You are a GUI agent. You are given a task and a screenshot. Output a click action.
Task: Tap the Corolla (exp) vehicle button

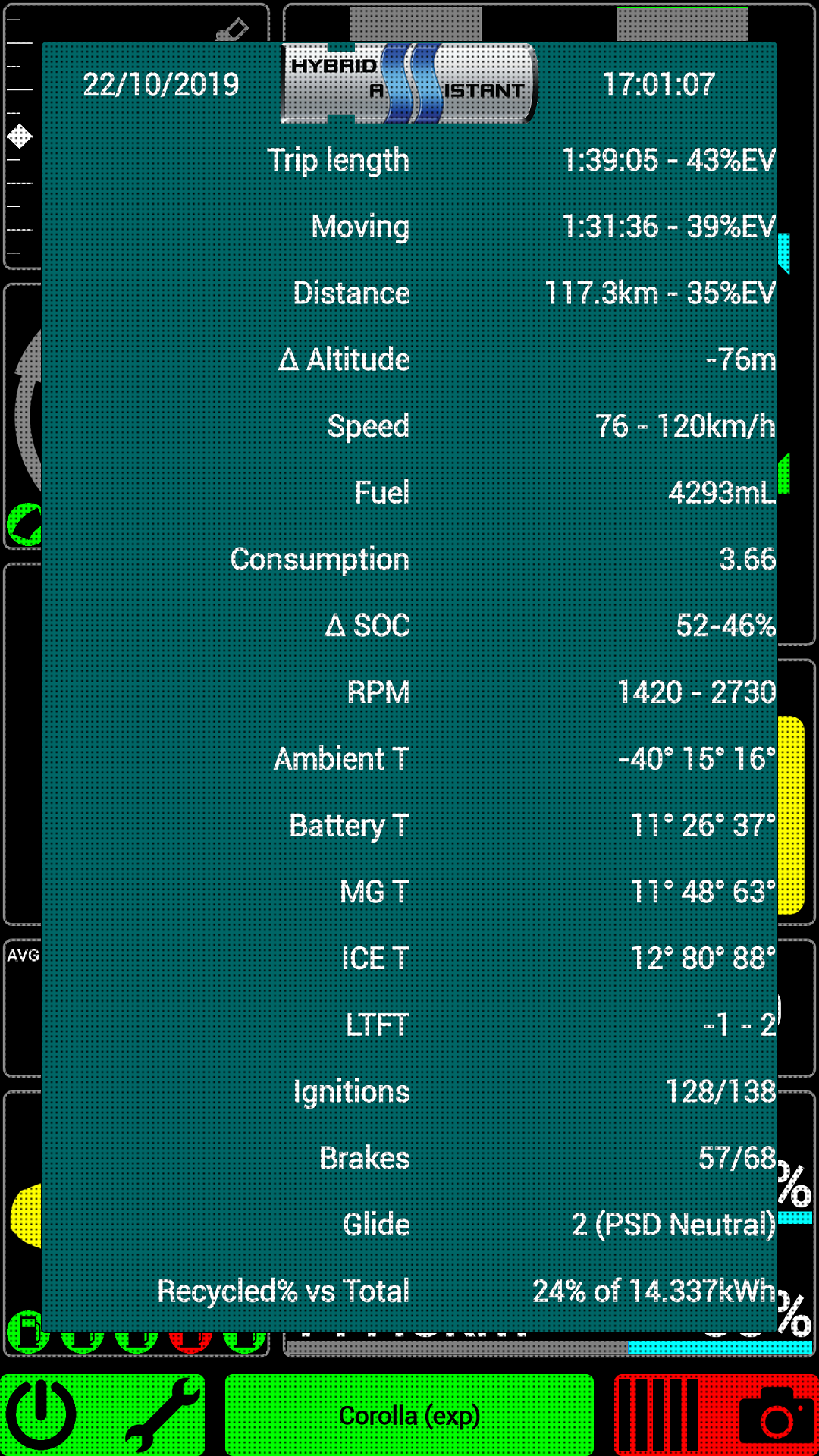[x=409, y=1415]
